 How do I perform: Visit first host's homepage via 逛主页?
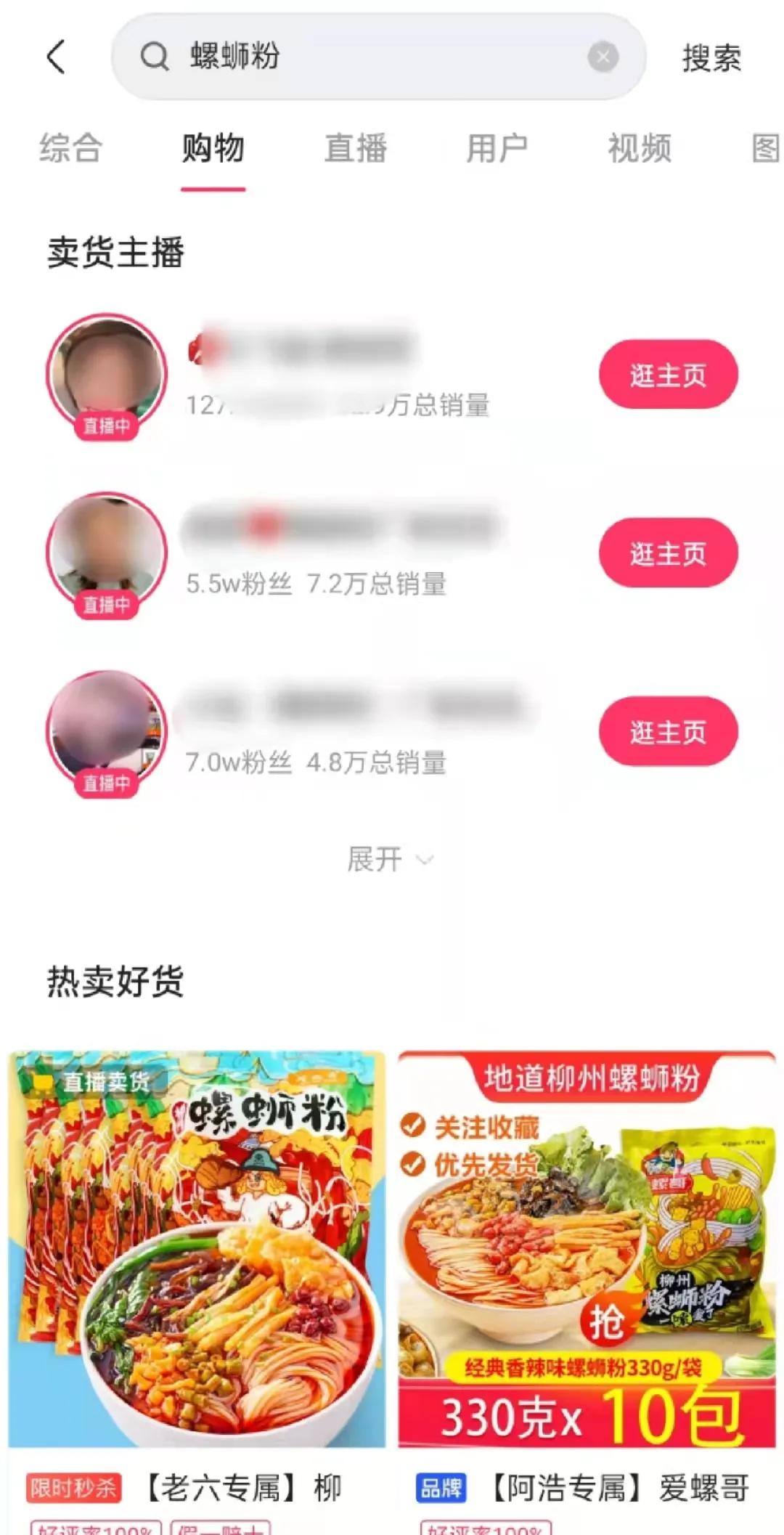667,372
